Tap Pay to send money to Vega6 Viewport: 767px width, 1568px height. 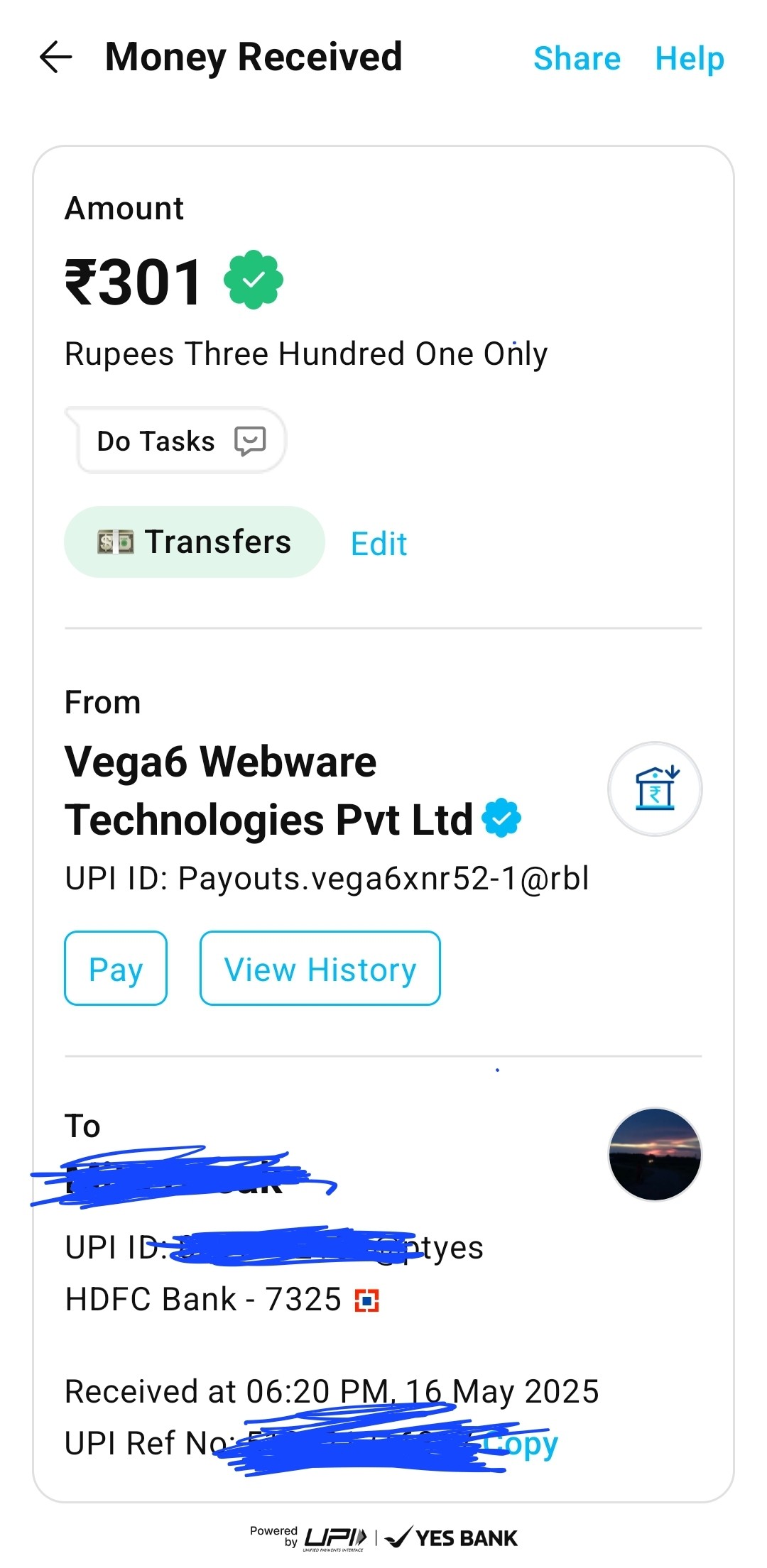[116, 968]
